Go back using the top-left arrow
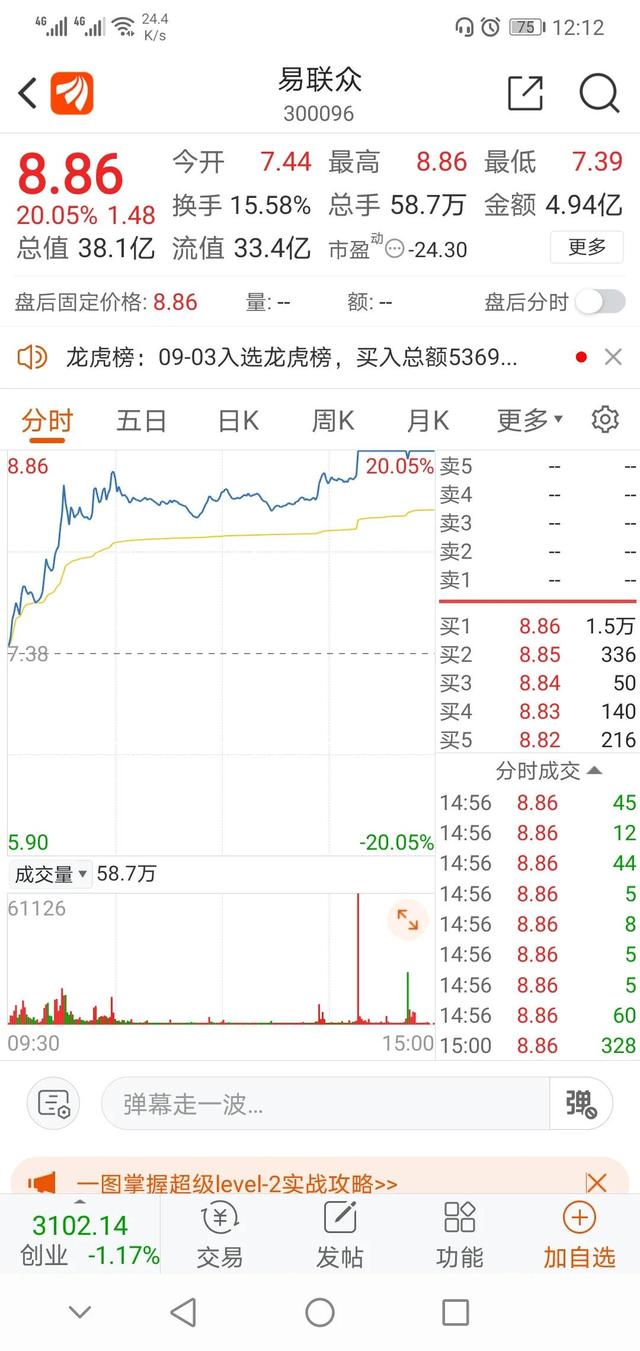This screenshot has width=640, height=1351. (28, 93)
